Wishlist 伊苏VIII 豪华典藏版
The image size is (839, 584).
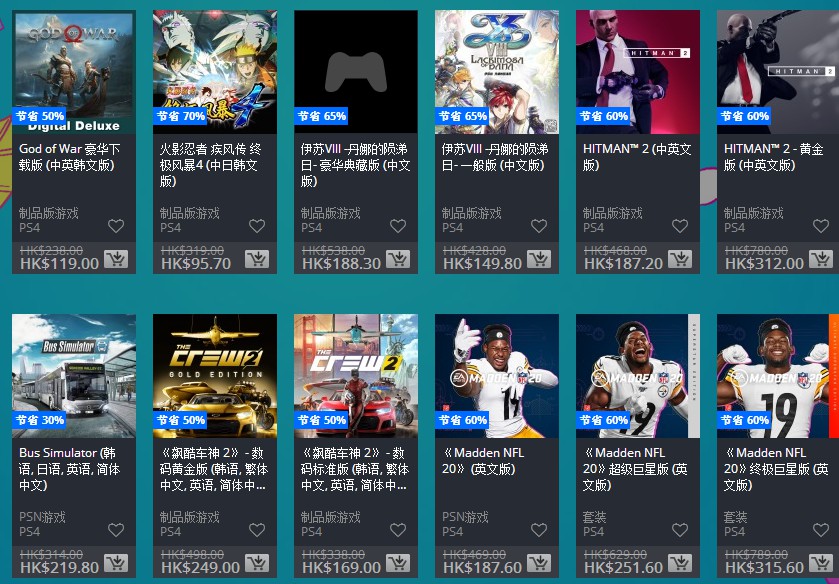(398, 226)
